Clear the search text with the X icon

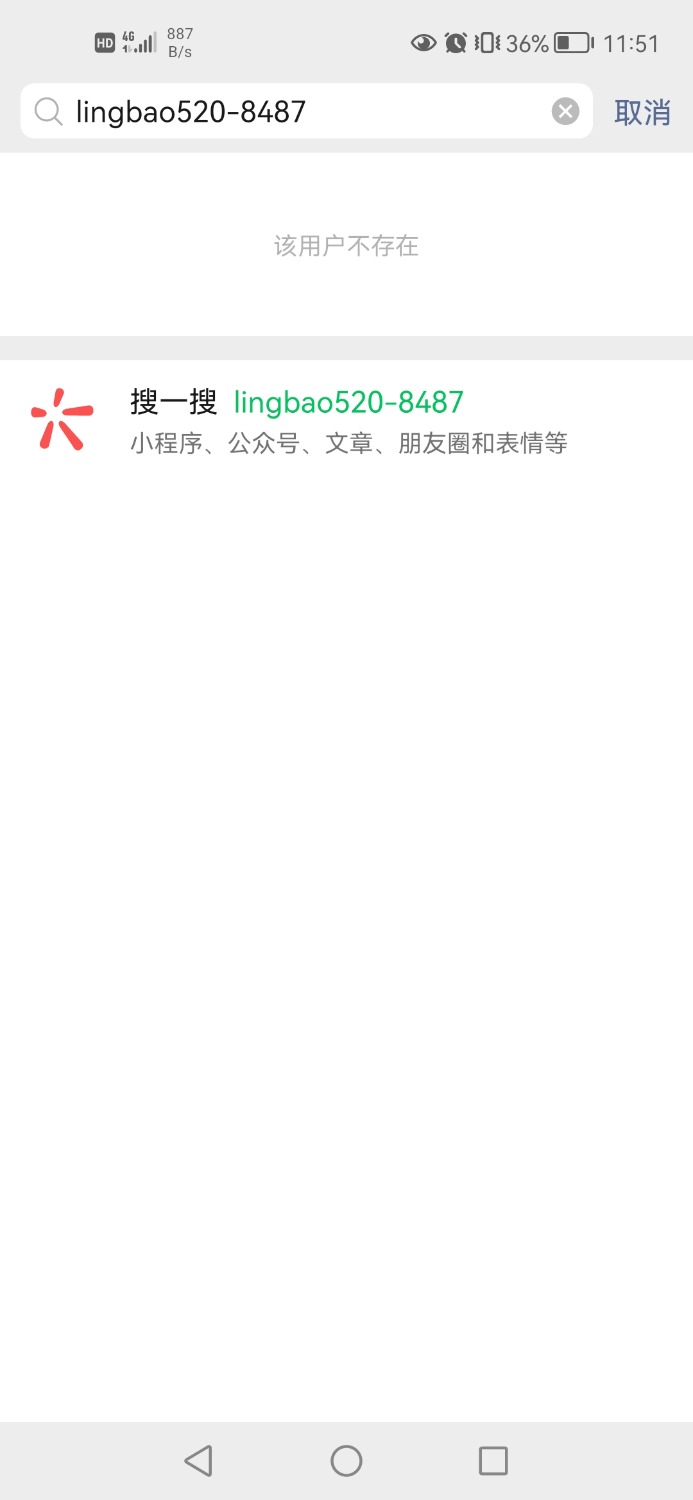[565, 111]
